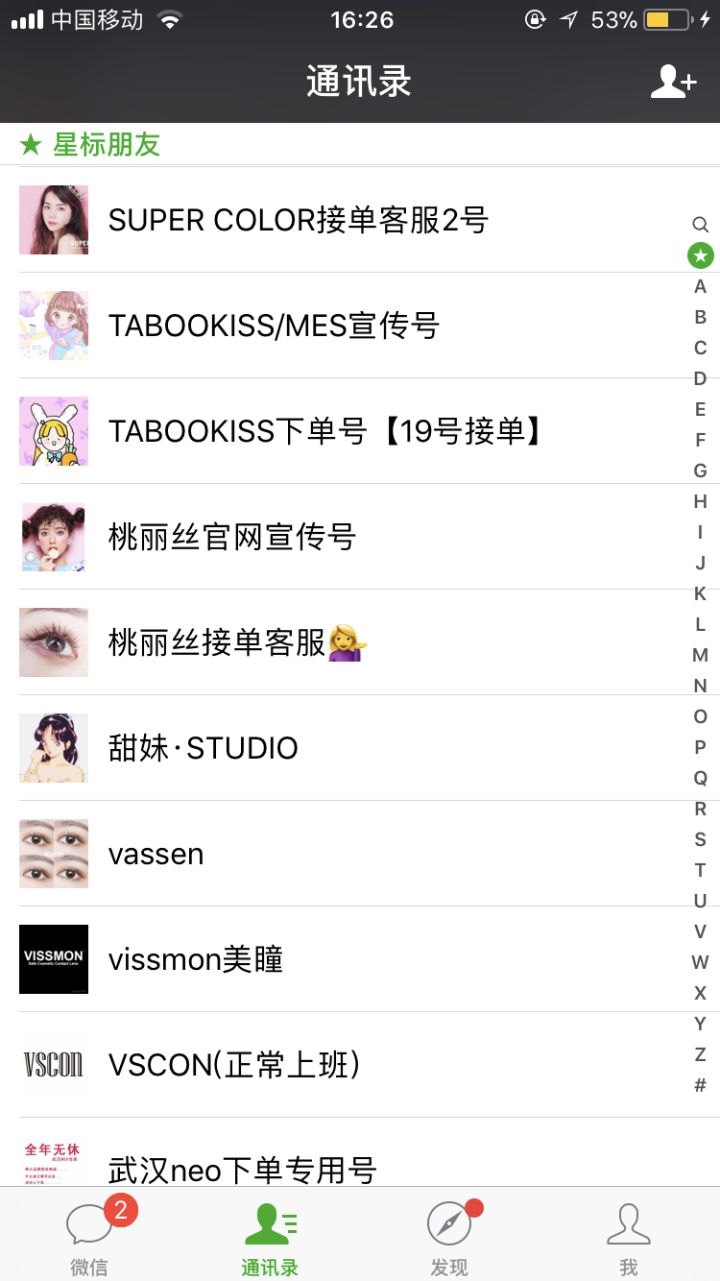
Task: Select the vassen contact
Action: 156,854
